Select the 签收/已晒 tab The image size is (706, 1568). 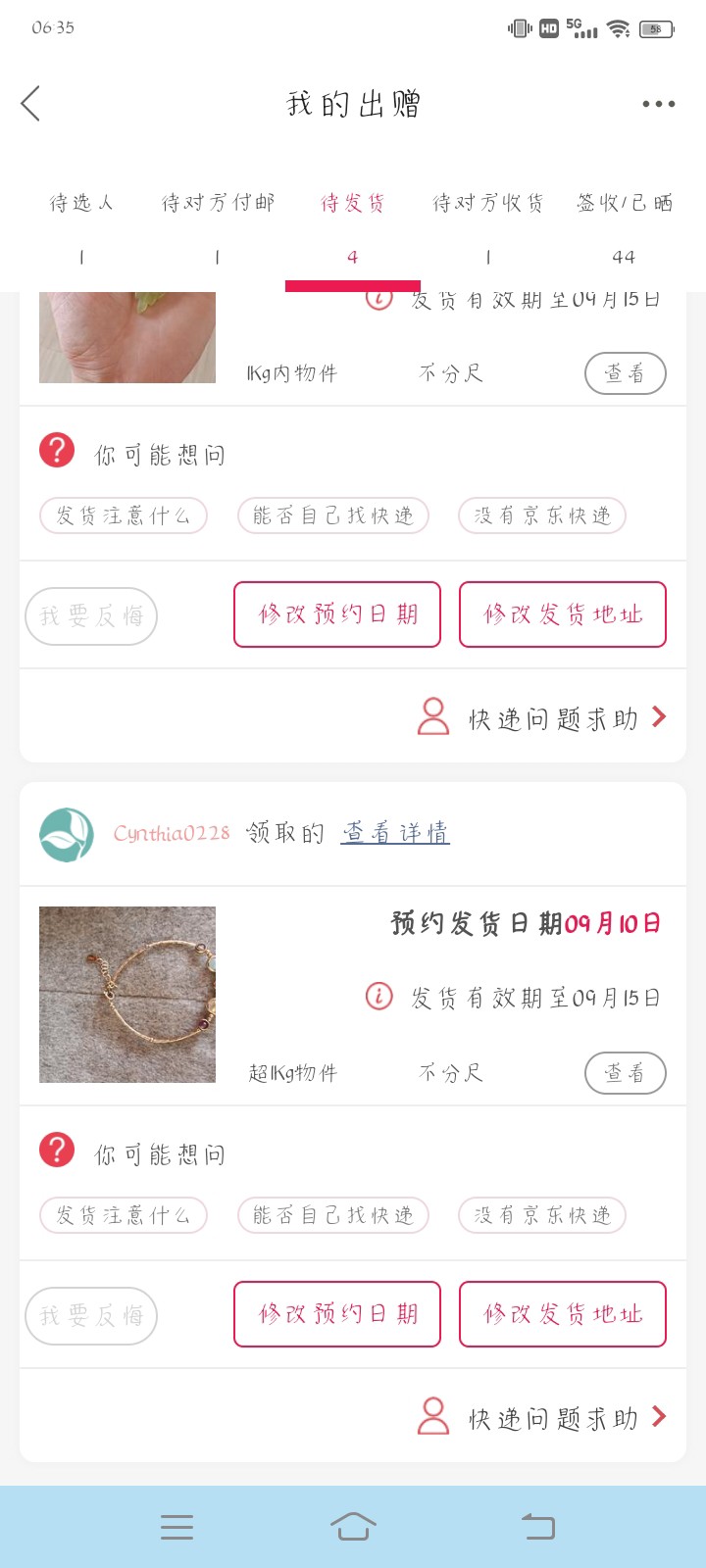(x=624, y=204)
